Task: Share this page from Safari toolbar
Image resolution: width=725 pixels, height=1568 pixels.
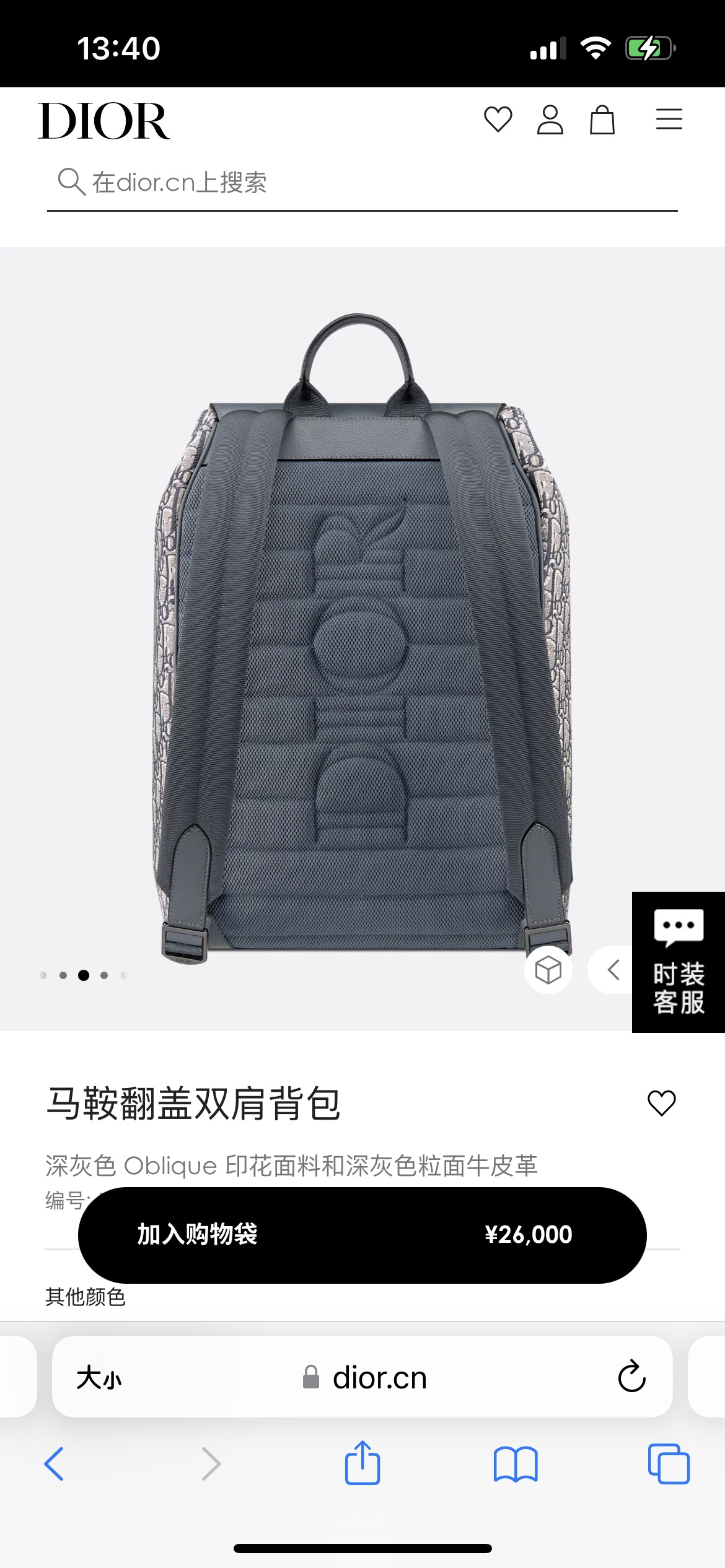Action: pyautogui.click(x=362, y=1463)
